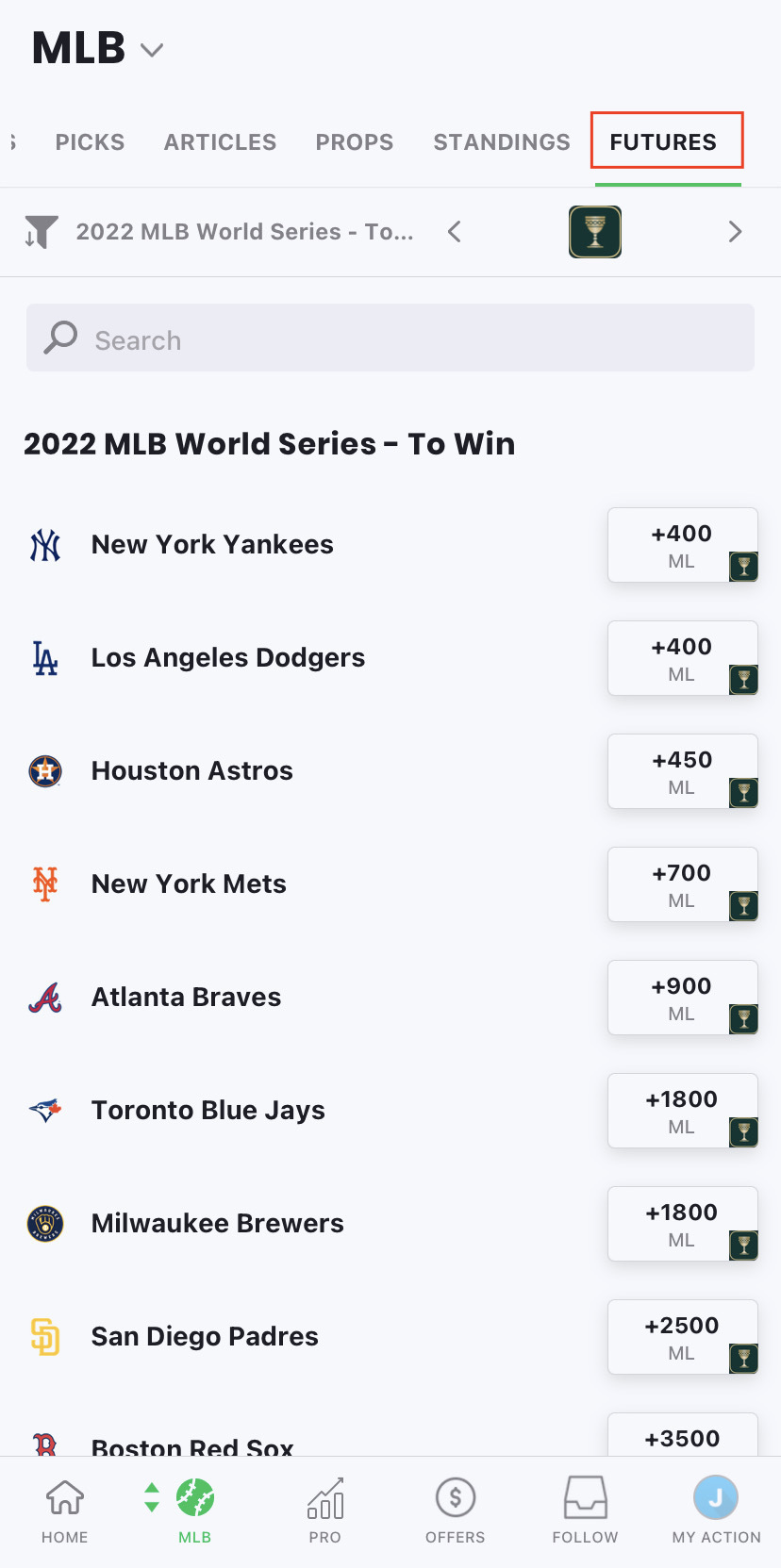Open the Offers tab

pyautogui.click(x=456, y=1510)
